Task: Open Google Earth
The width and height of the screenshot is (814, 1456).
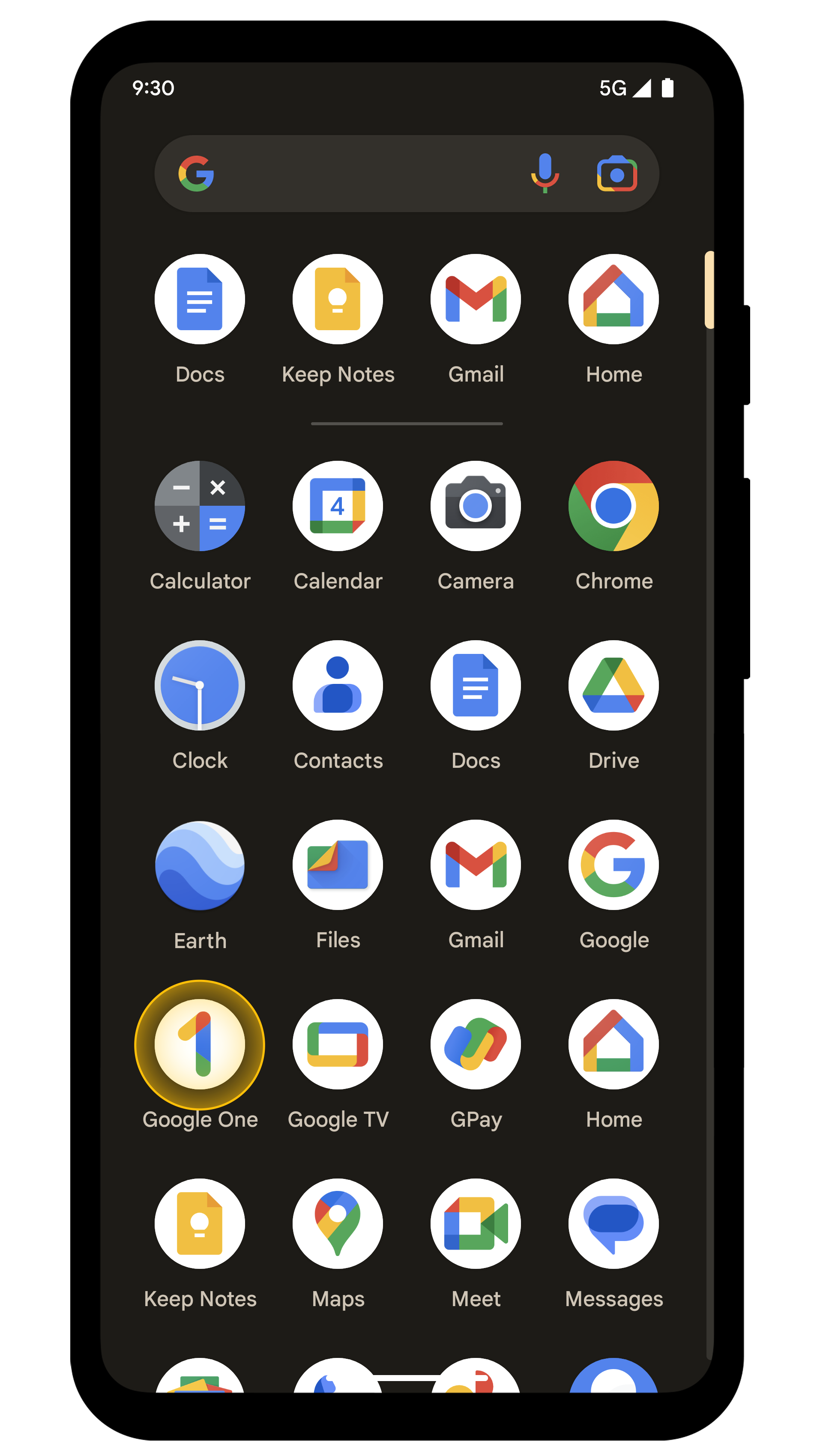Action: tap(200, 865)
